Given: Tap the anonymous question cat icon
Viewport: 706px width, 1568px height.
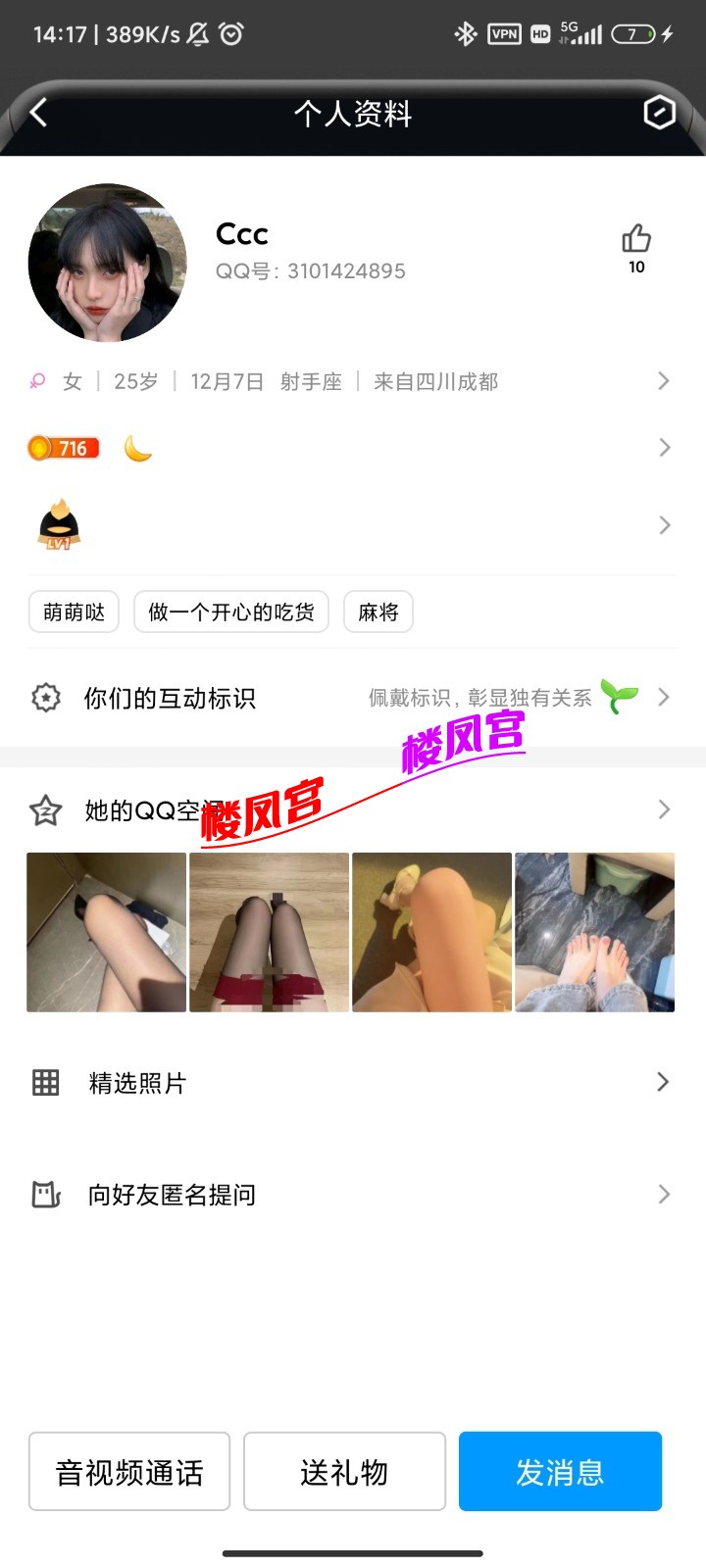Looking at the screenshot, I should (44, 1194).
